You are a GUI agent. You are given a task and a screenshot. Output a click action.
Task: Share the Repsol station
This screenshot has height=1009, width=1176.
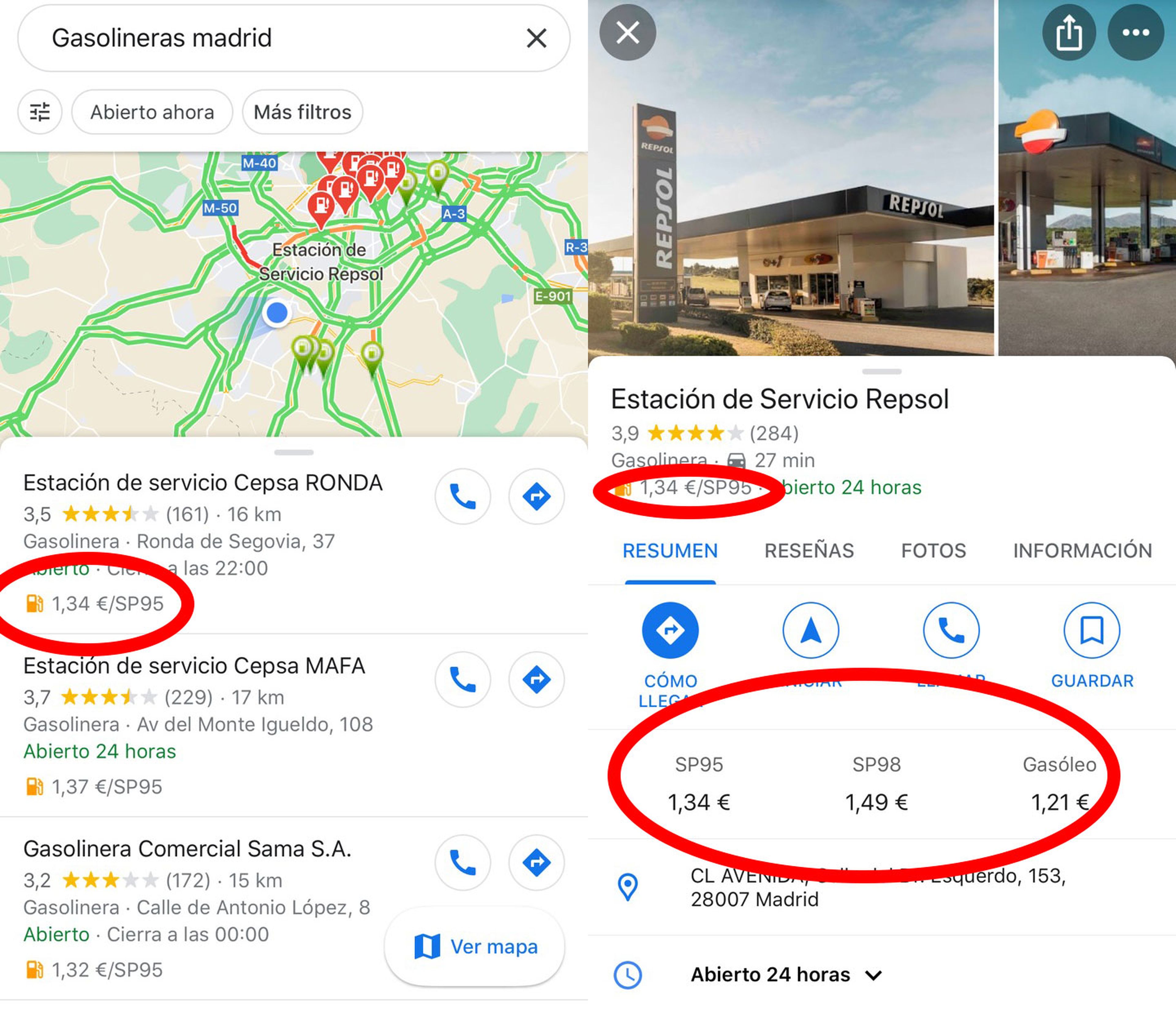[1069, 33]
